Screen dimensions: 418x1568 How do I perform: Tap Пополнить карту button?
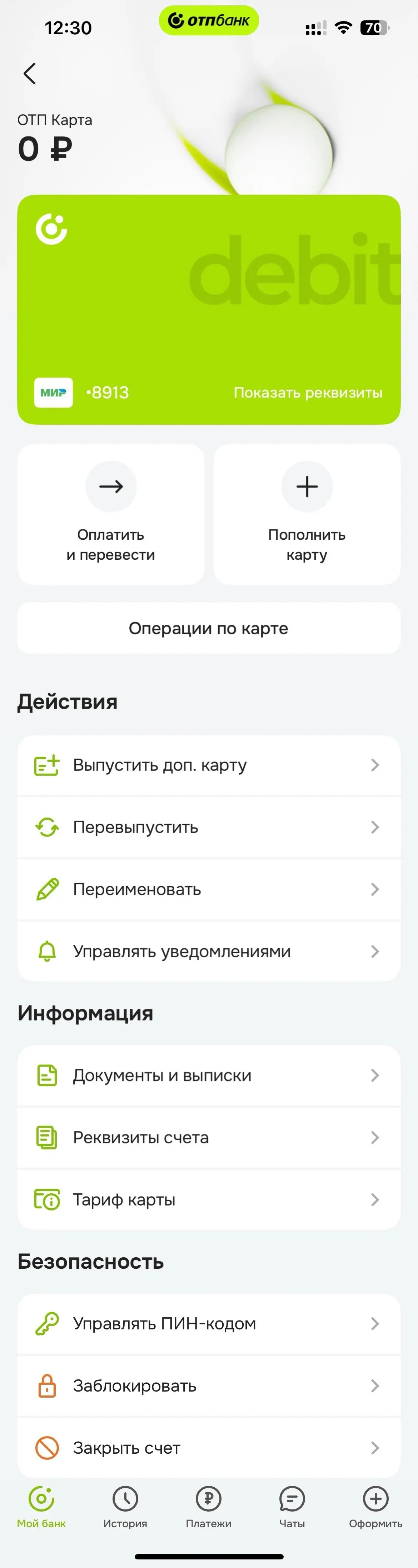tap(307, 514)
